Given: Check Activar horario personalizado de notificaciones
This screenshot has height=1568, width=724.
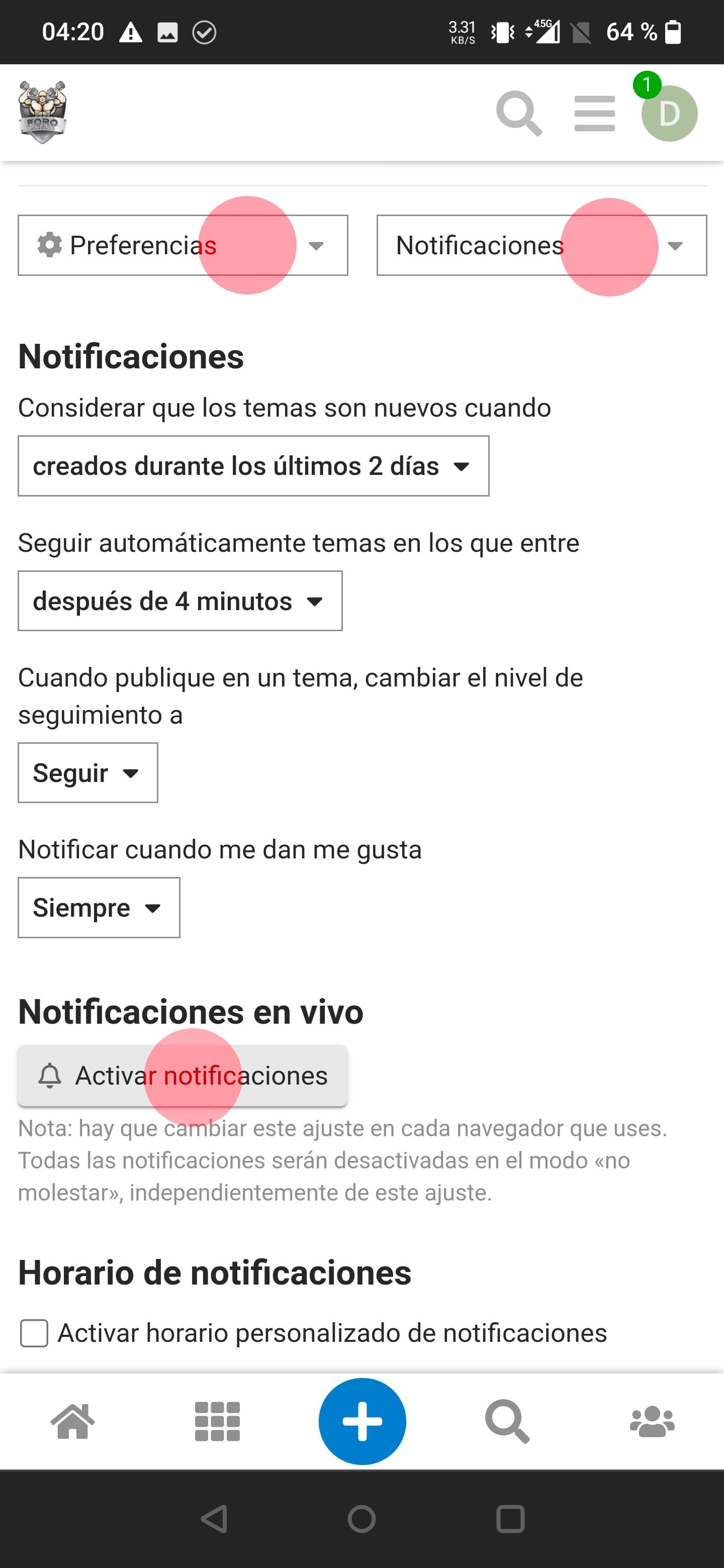Looking at the screenshot, I should (x=34, y=1333).
